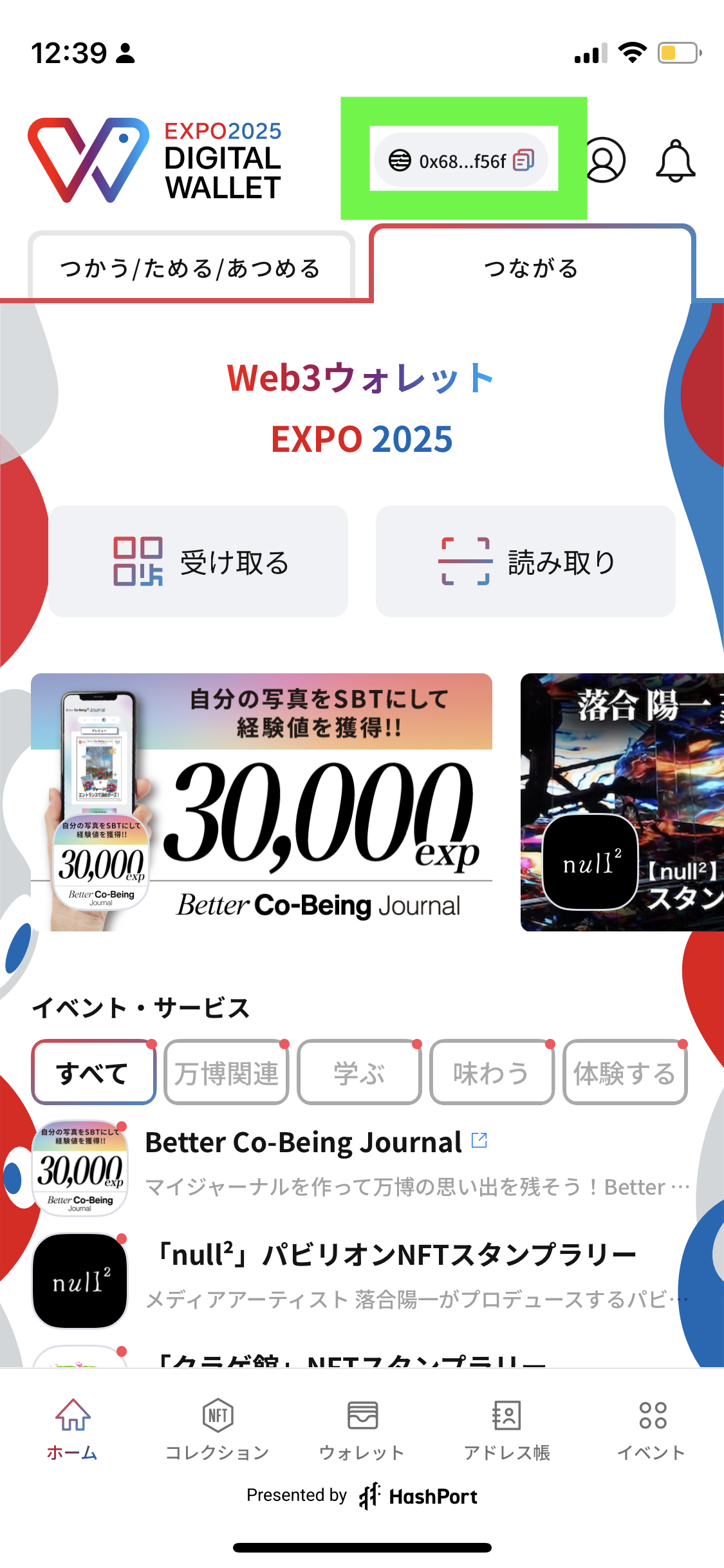Select the すべて filter chip

pyautogui.click(x=93, y=1072)
